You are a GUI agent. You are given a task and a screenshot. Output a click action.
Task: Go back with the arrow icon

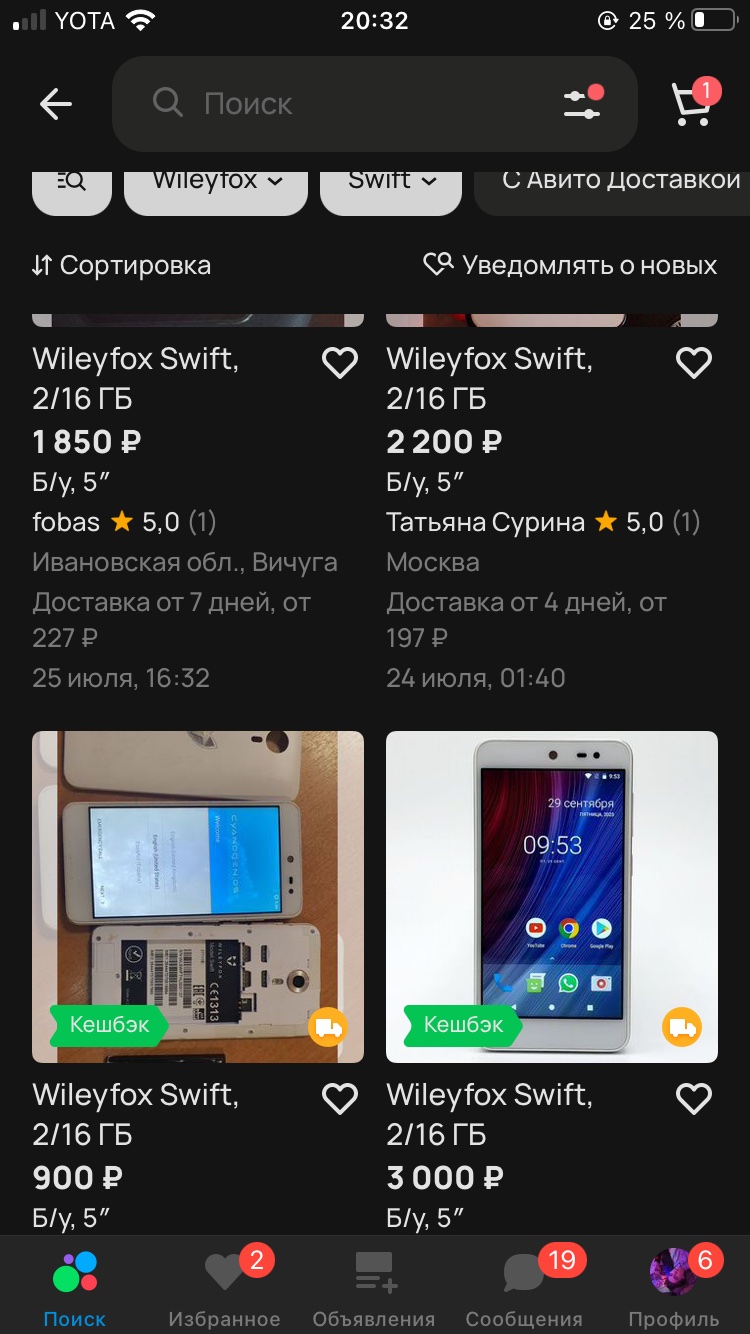coord(56,104)
